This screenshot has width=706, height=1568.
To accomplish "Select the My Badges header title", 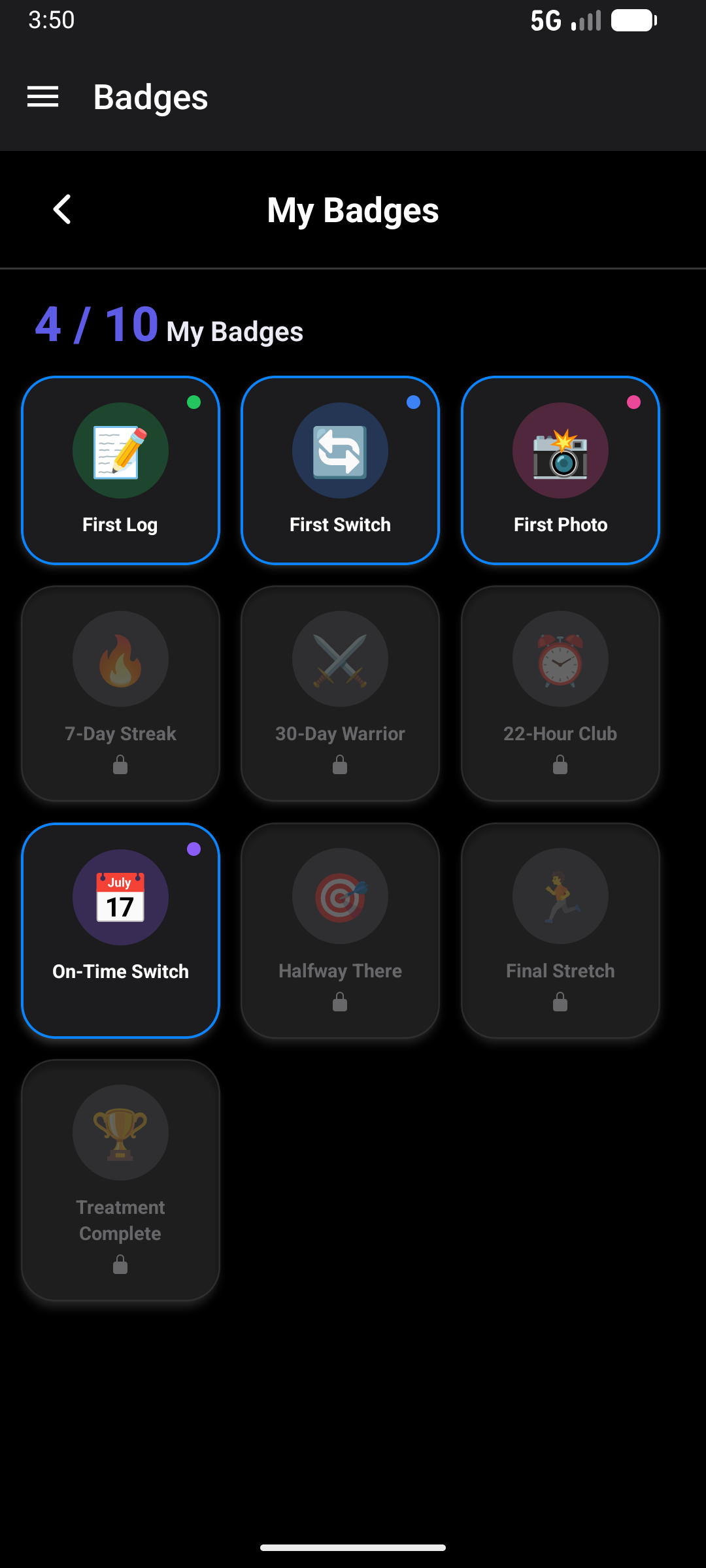I will pyautogui.click(x=353, y=210).
